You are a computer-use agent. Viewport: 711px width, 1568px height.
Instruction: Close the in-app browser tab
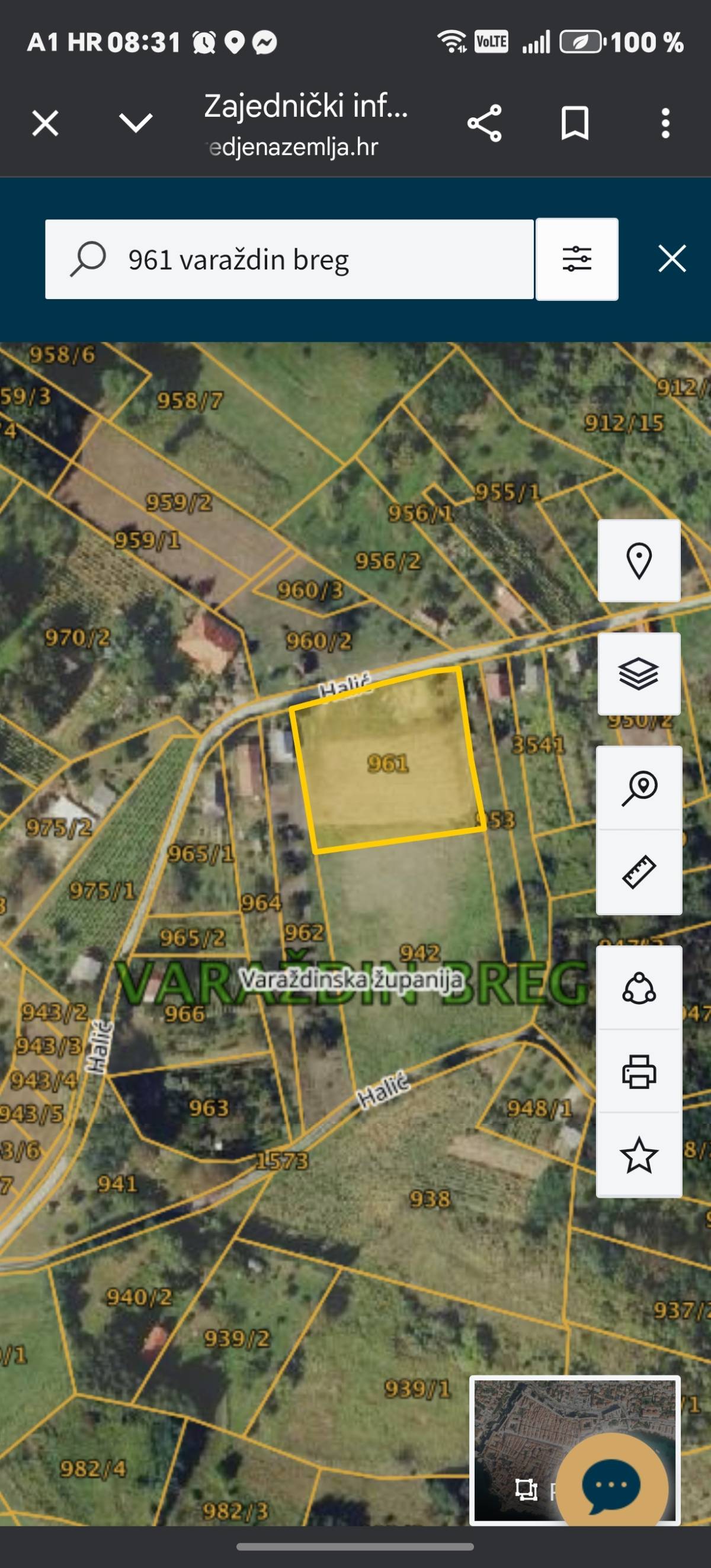click(45, 124)
